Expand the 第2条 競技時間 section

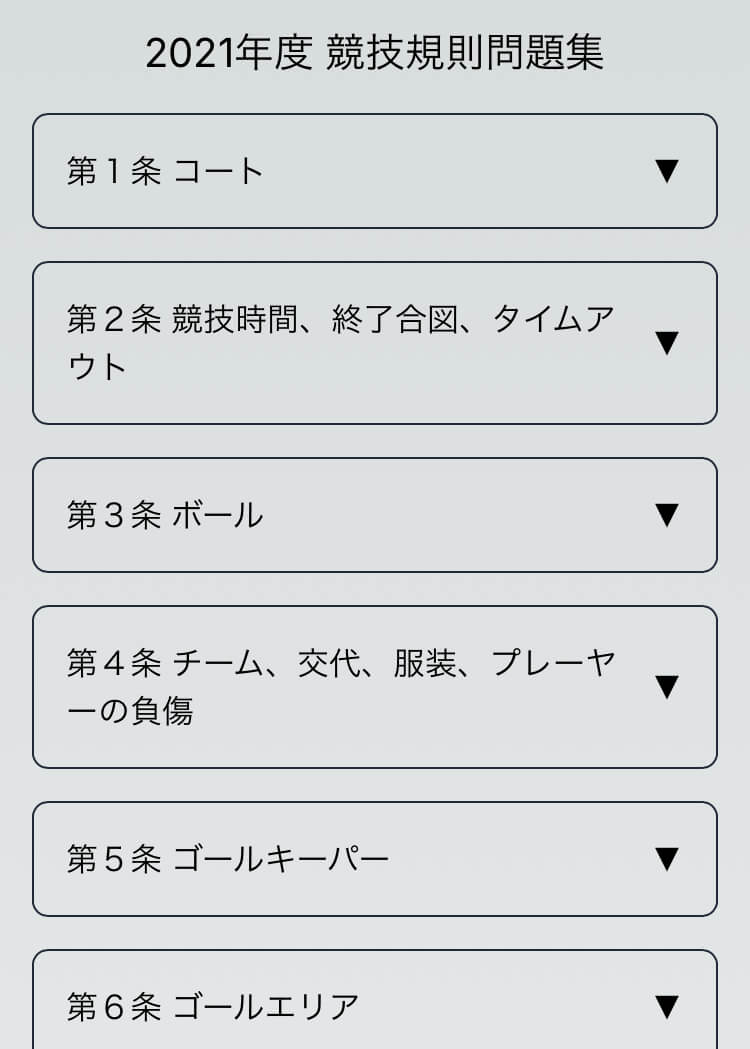coord(375,342)
